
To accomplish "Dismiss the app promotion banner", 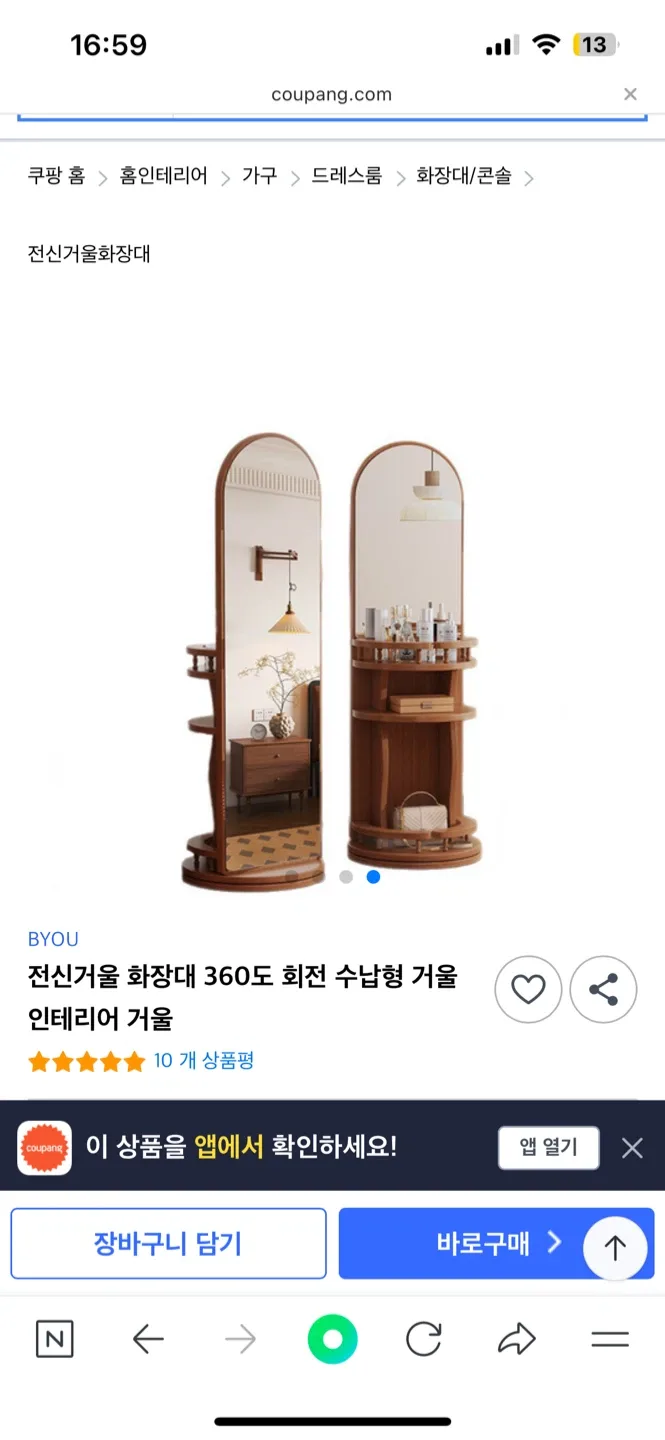I will (x=632, y=1148).
